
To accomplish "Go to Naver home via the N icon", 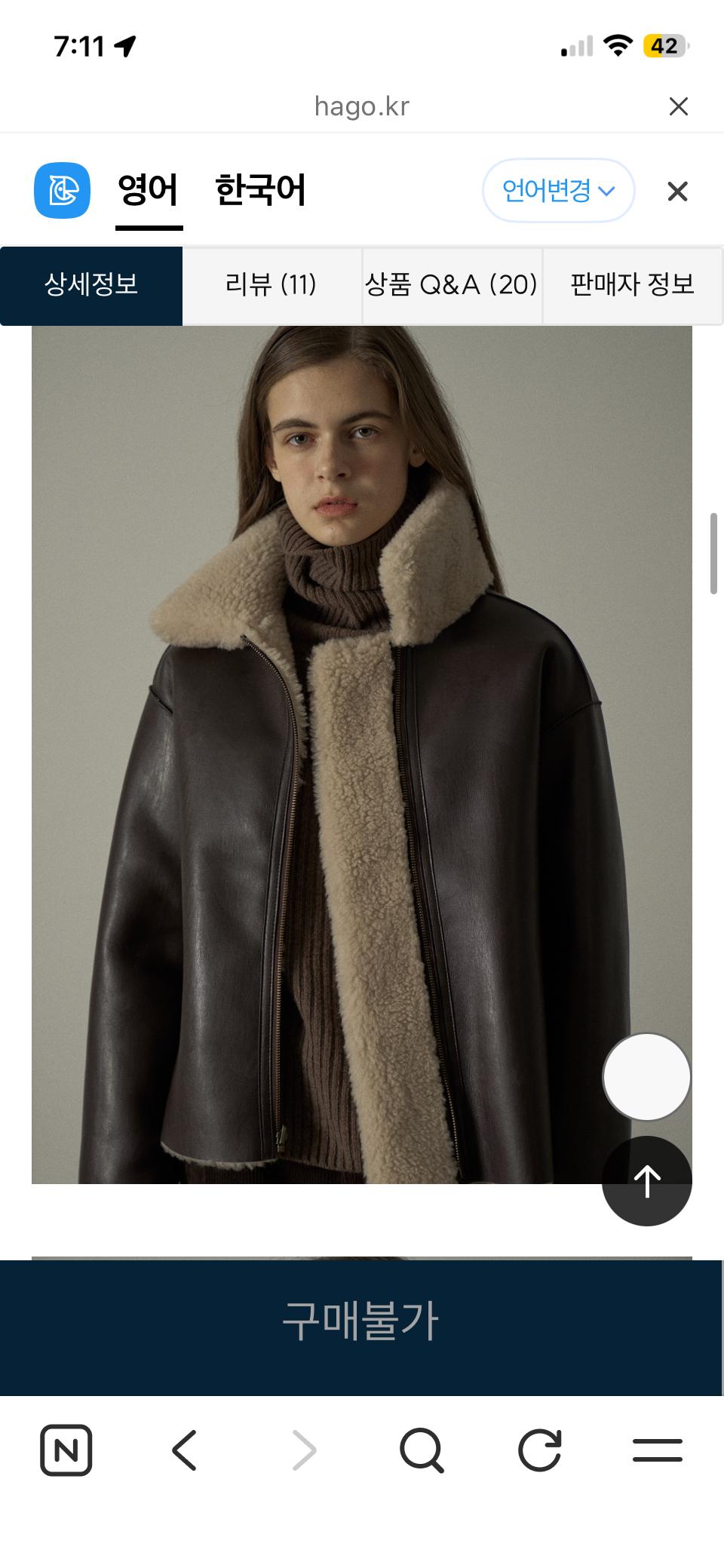I will point(66,1450).
